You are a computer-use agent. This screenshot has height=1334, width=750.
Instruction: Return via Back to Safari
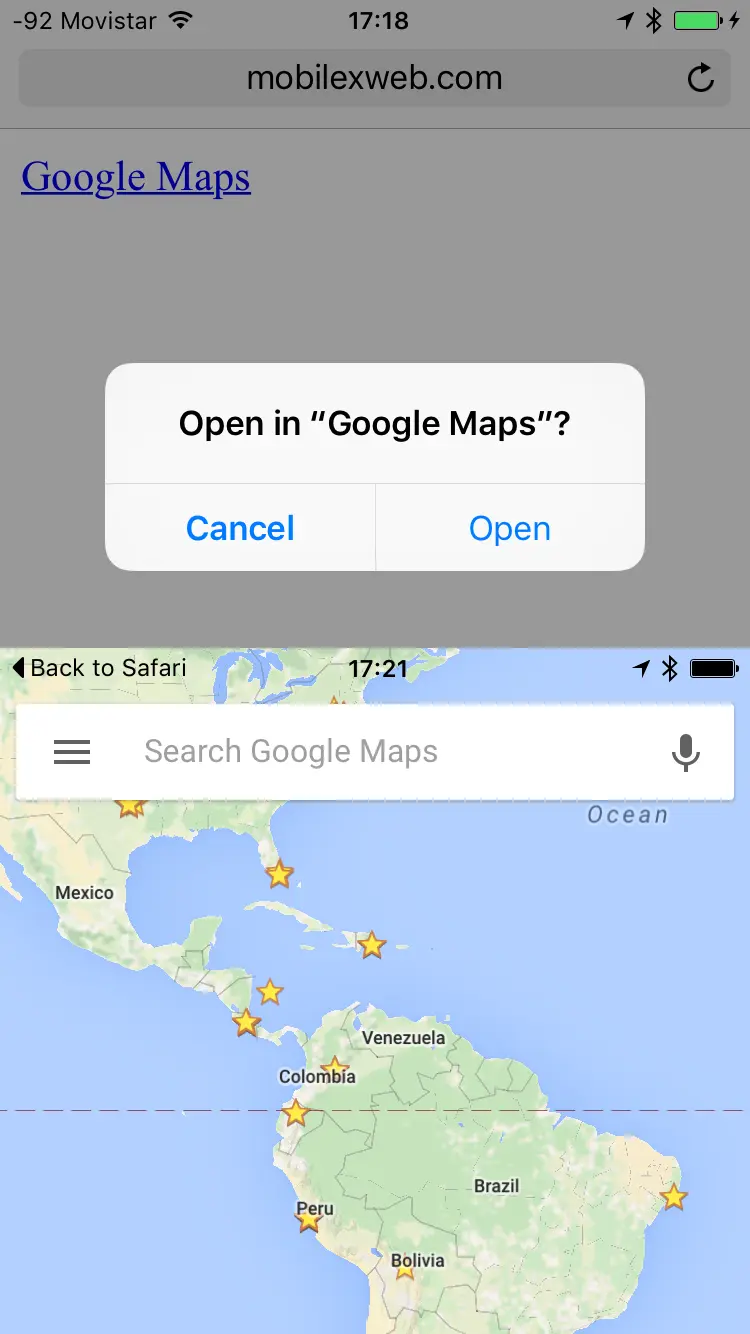click(x=100, y=668)
